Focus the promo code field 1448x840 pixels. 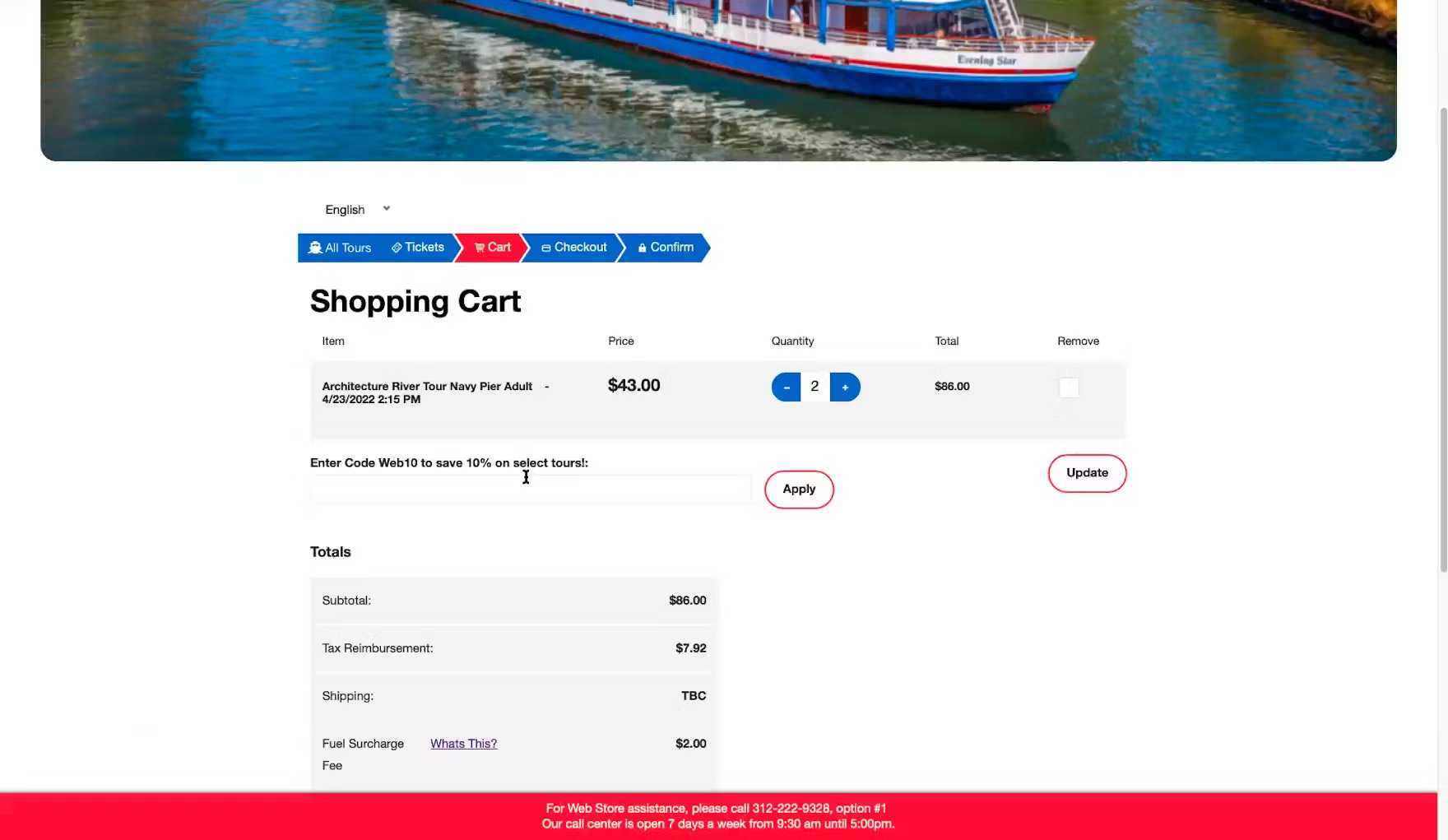click(x=531, y=490)
